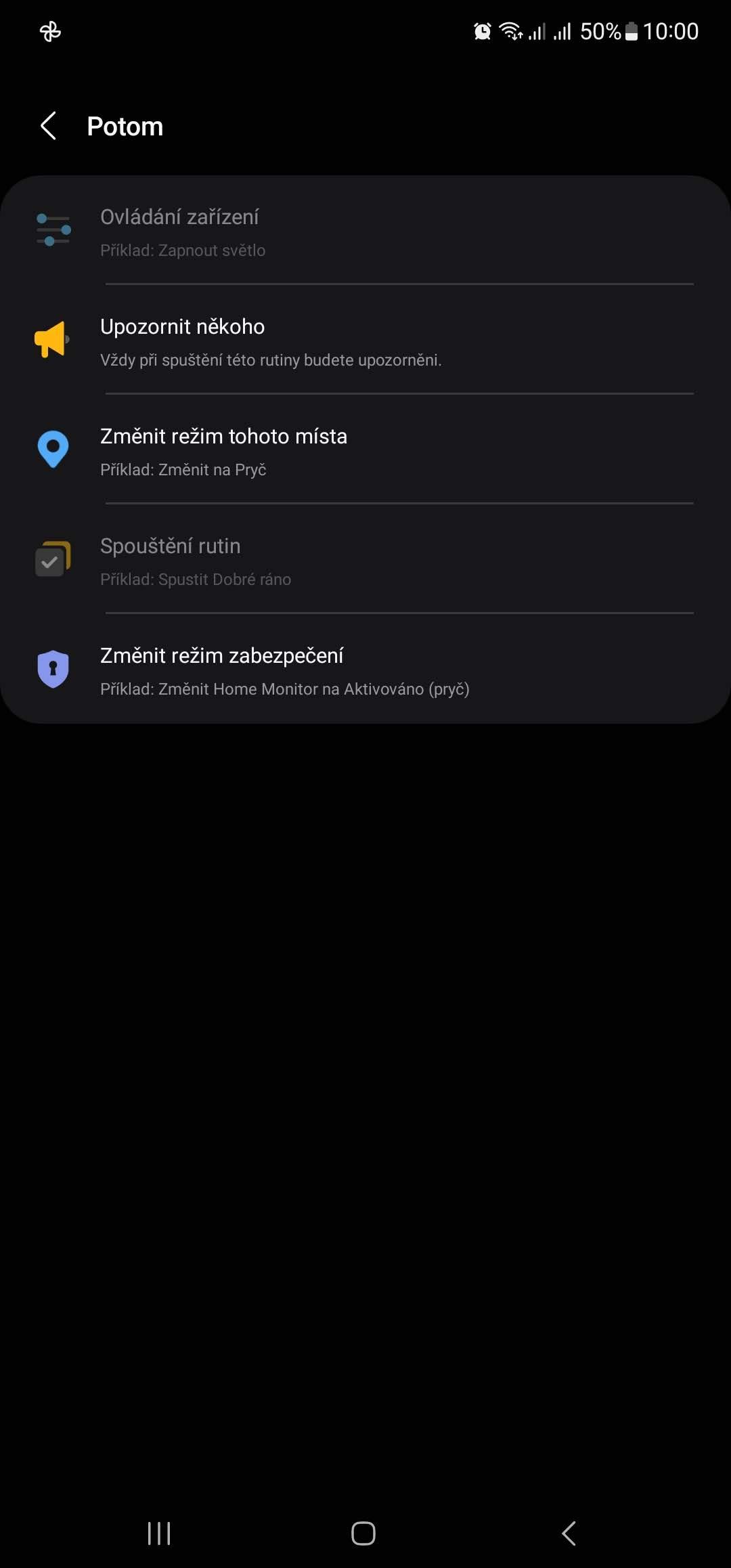This screenshot has width=731, height=1568.
Task: Go back from the Potom screen
Action: pyautogui.click(x=49, y=126)
